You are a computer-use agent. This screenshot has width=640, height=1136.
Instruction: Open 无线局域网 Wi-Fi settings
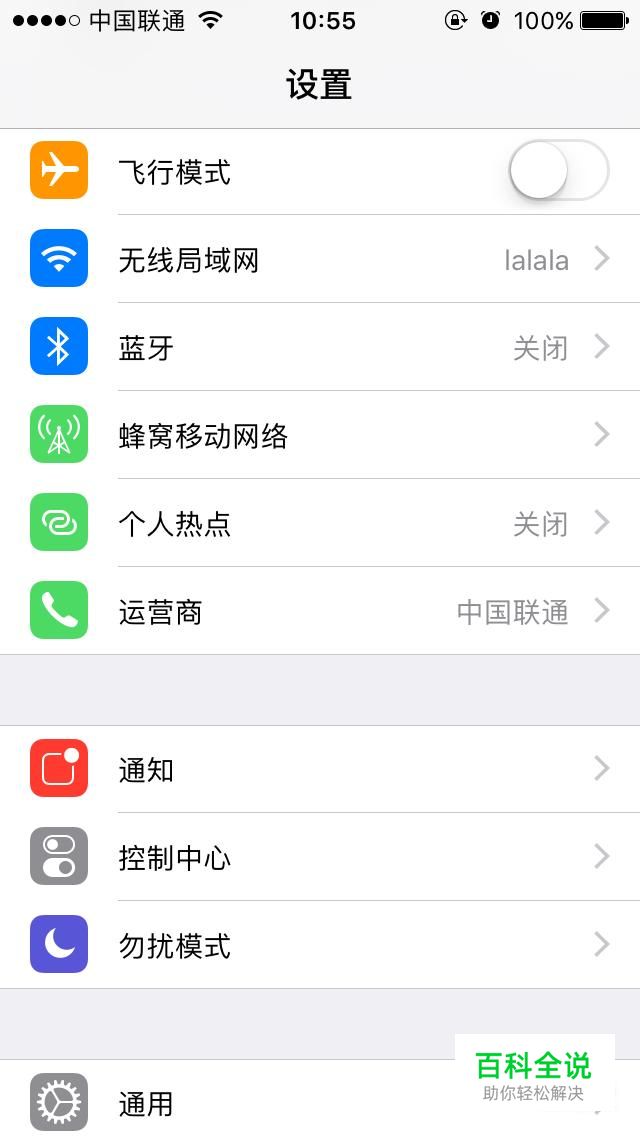[x=320, y=260]
